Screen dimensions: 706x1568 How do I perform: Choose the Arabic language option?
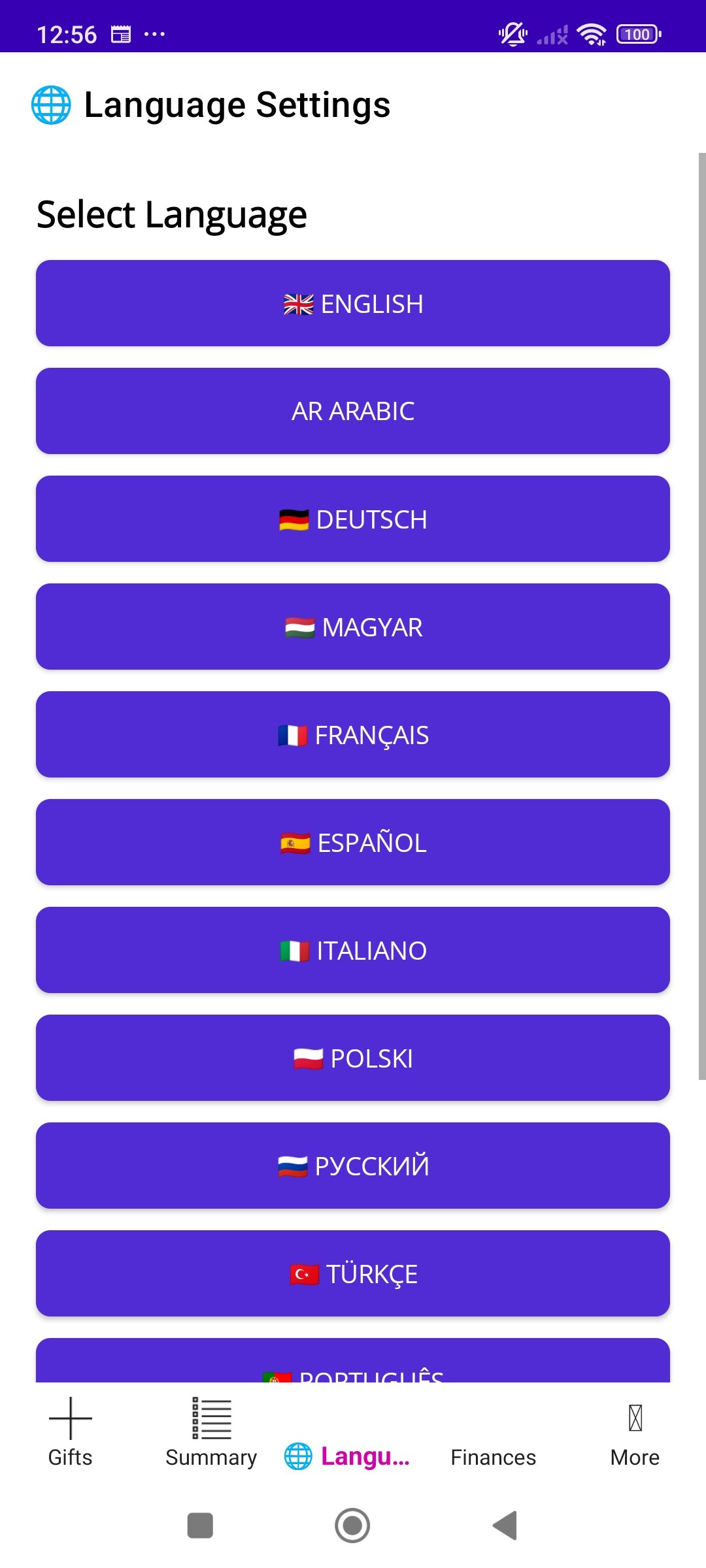coord(353,412)
